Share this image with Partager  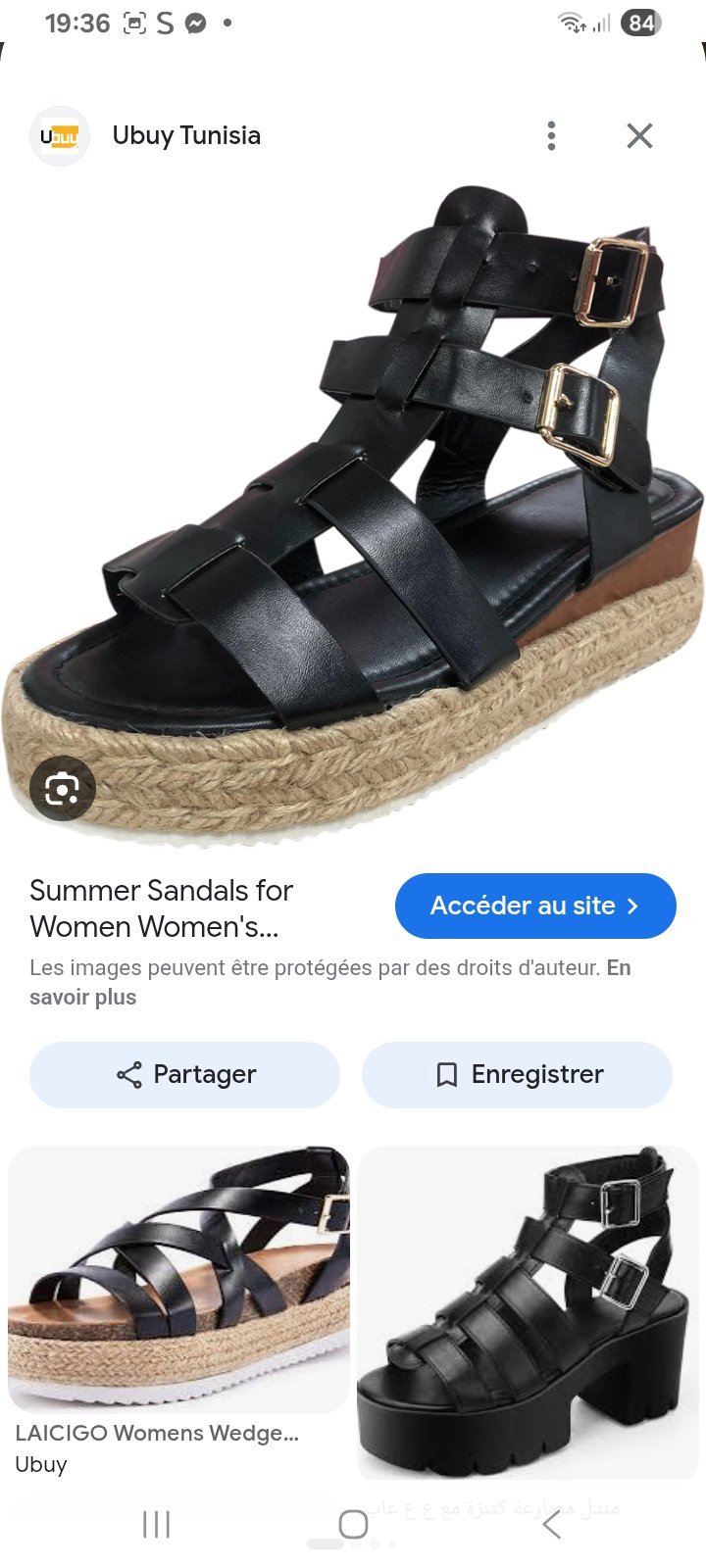(x=184, y=1074)
